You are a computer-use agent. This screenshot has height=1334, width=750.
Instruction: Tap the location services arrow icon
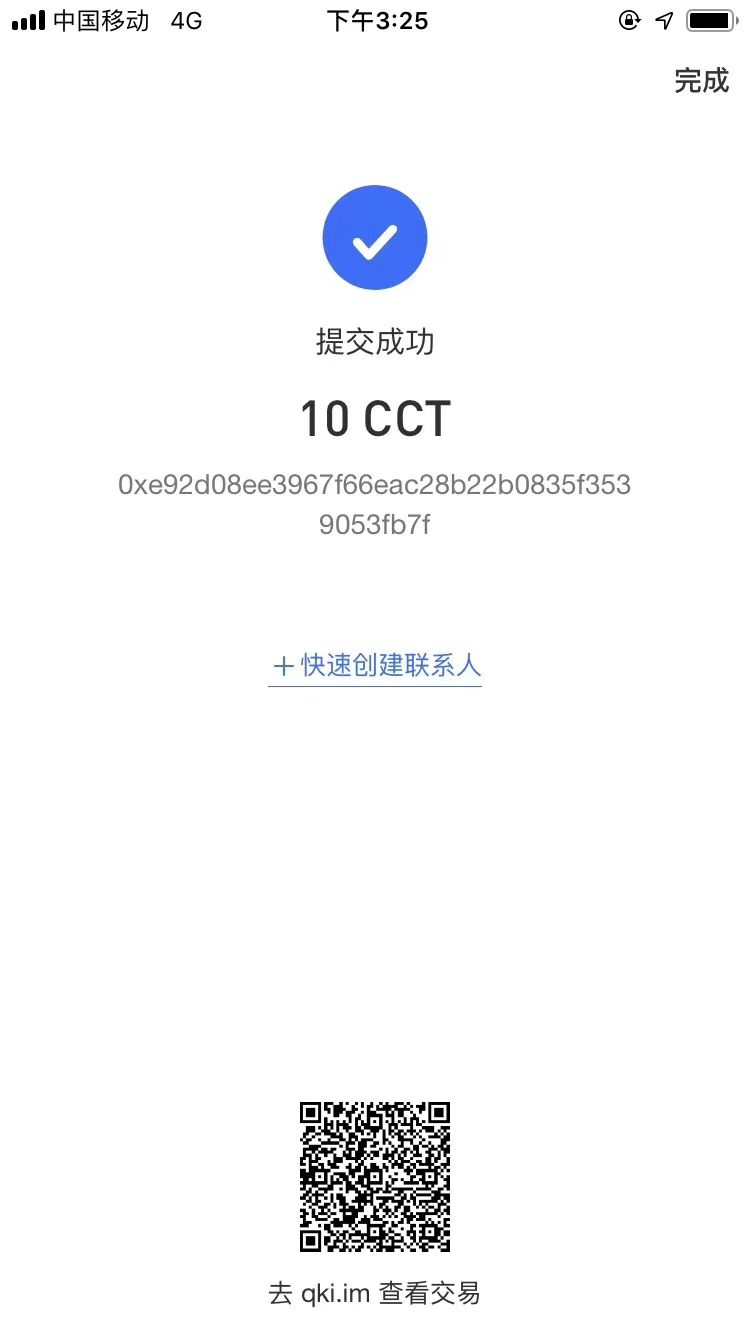tap(663, 19)
